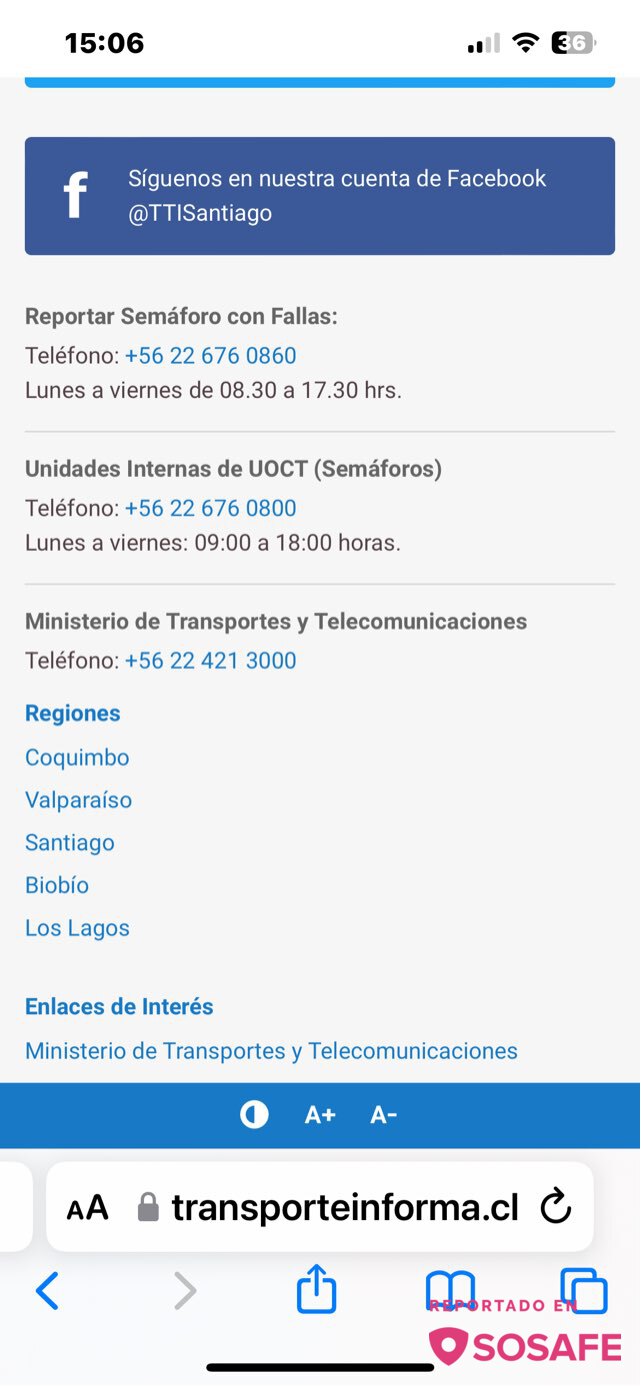This screenshot has height=1386, width=641.
Task: Open Safari bookmarks
Action: [450, 1291]
